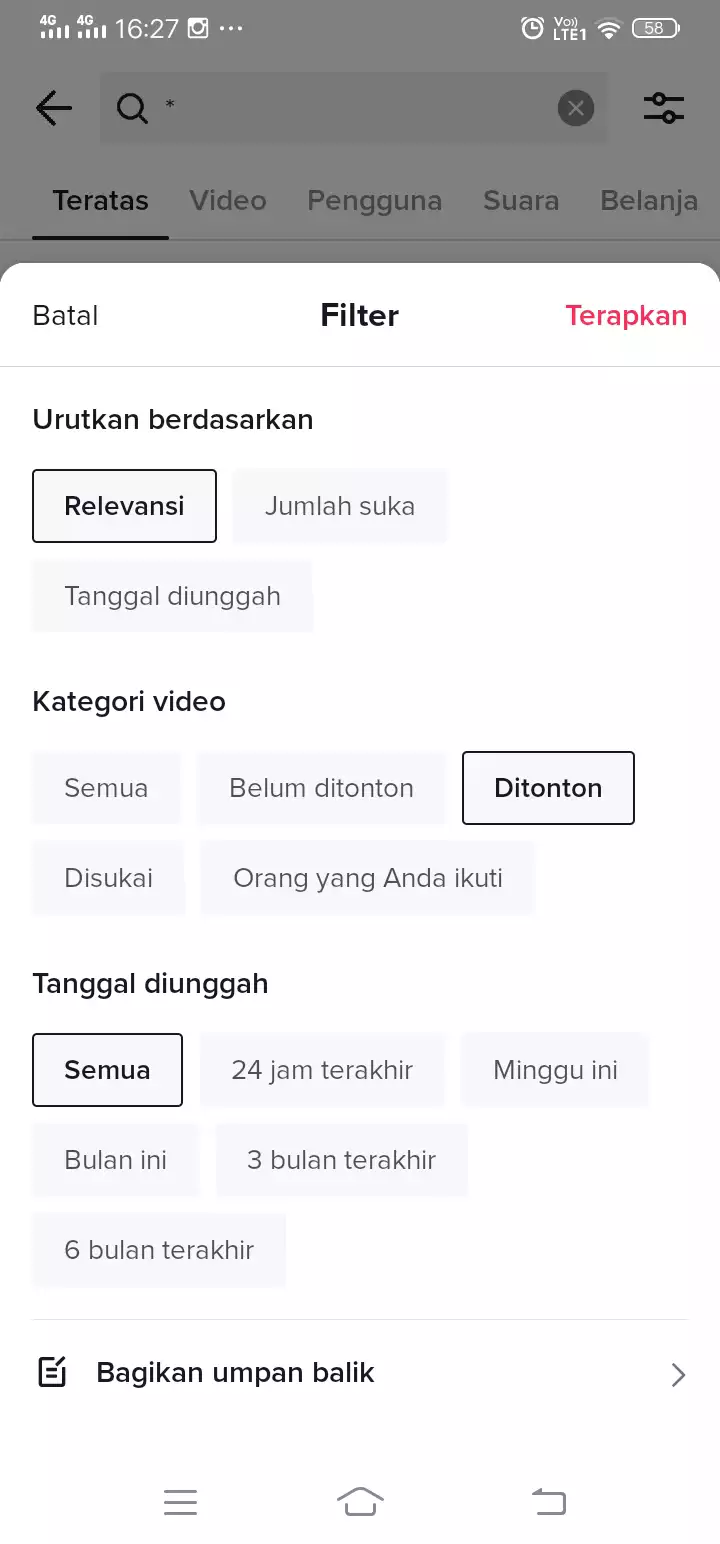
Task: Select Semua under Kategori video
Action: click(106, 788)
